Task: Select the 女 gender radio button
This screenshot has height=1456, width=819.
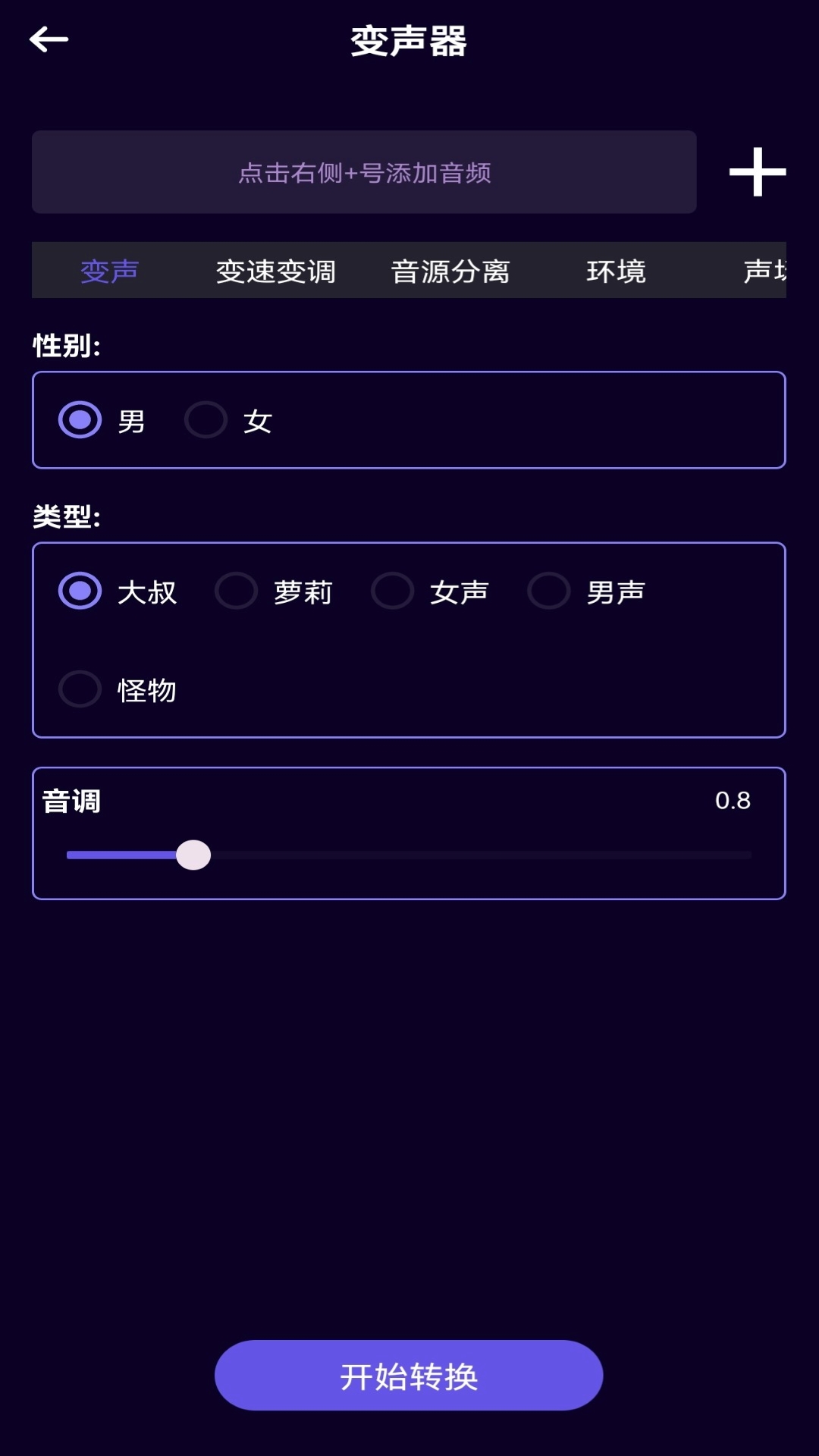Action: tap(205, 418)
